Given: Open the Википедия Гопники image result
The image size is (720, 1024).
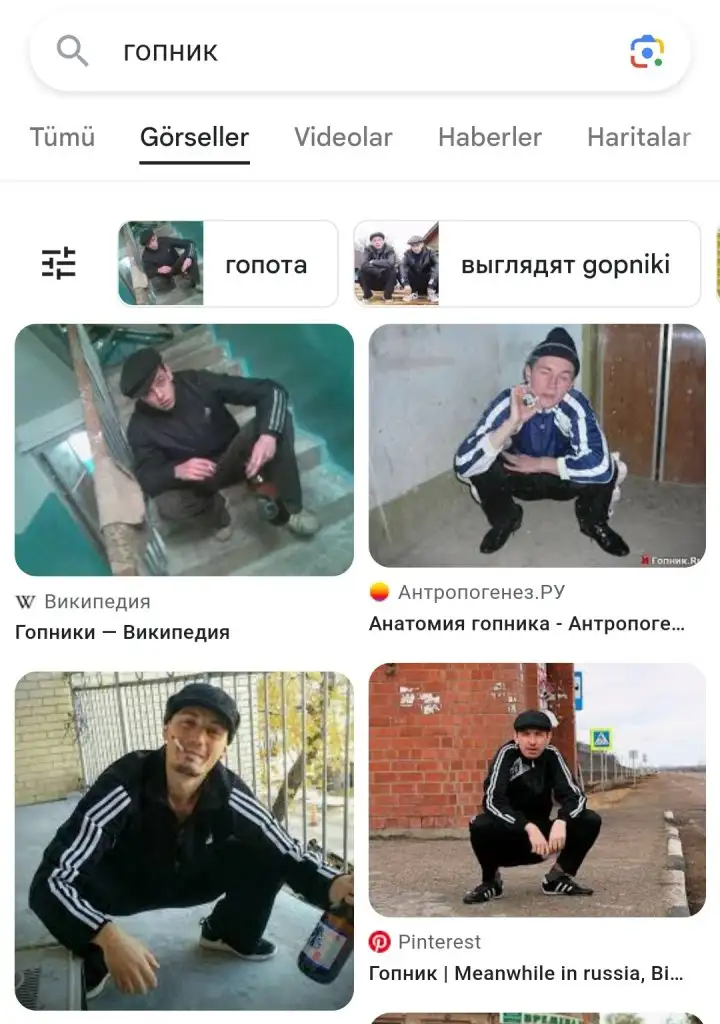Looking at the screenshot, I should pos(184,450).
